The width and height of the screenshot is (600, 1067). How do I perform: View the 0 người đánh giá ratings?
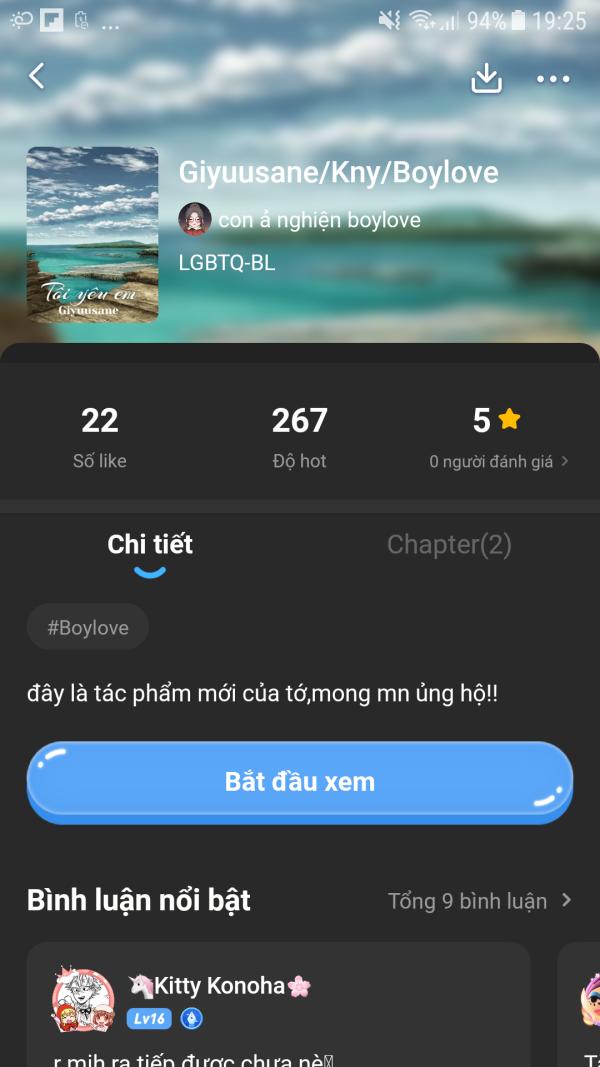click(499, 461)
